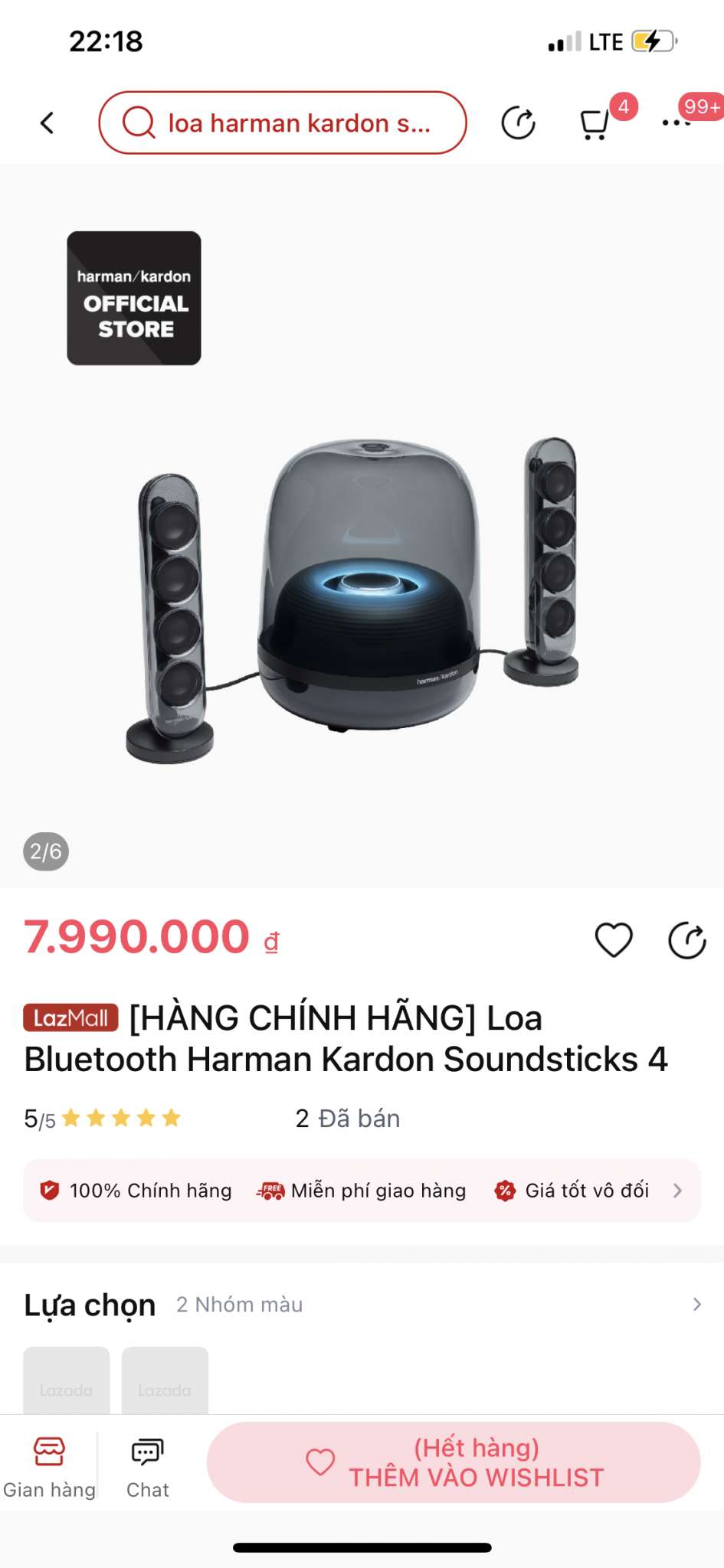
Task: Share using the icon beside the price
Action: tap(687, 940)
